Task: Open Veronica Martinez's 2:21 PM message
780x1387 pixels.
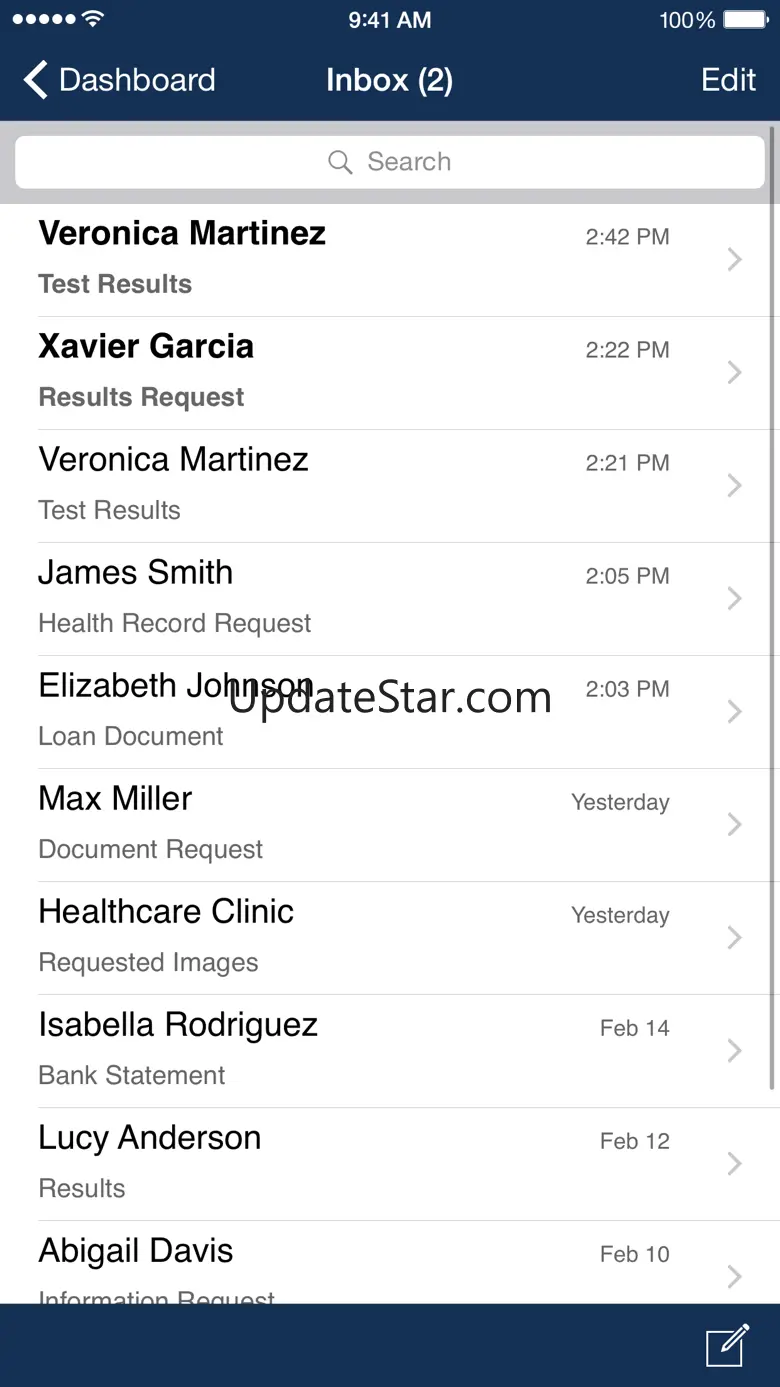Action: [x=390, y=486]
